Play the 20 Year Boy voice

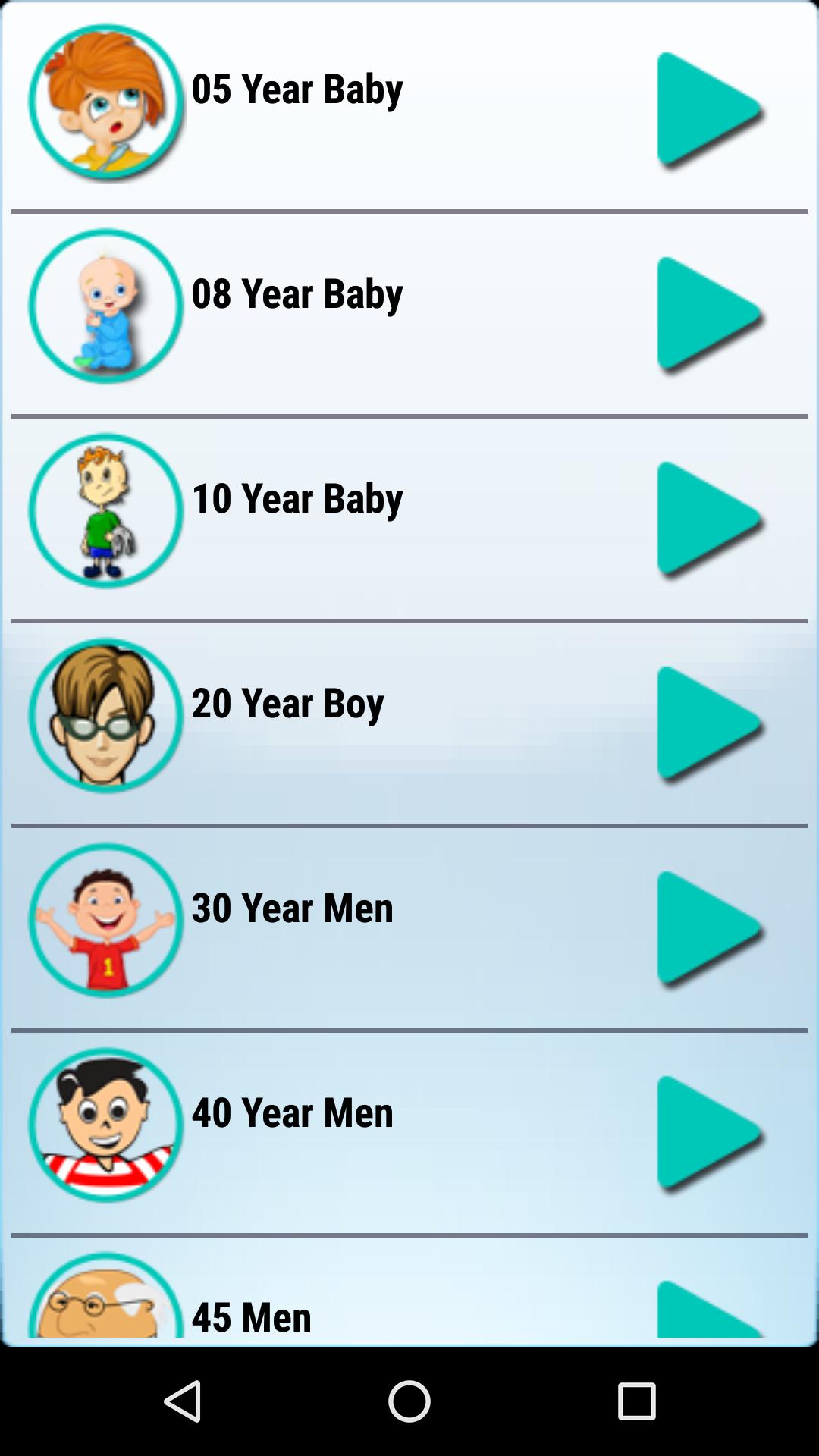708,724
